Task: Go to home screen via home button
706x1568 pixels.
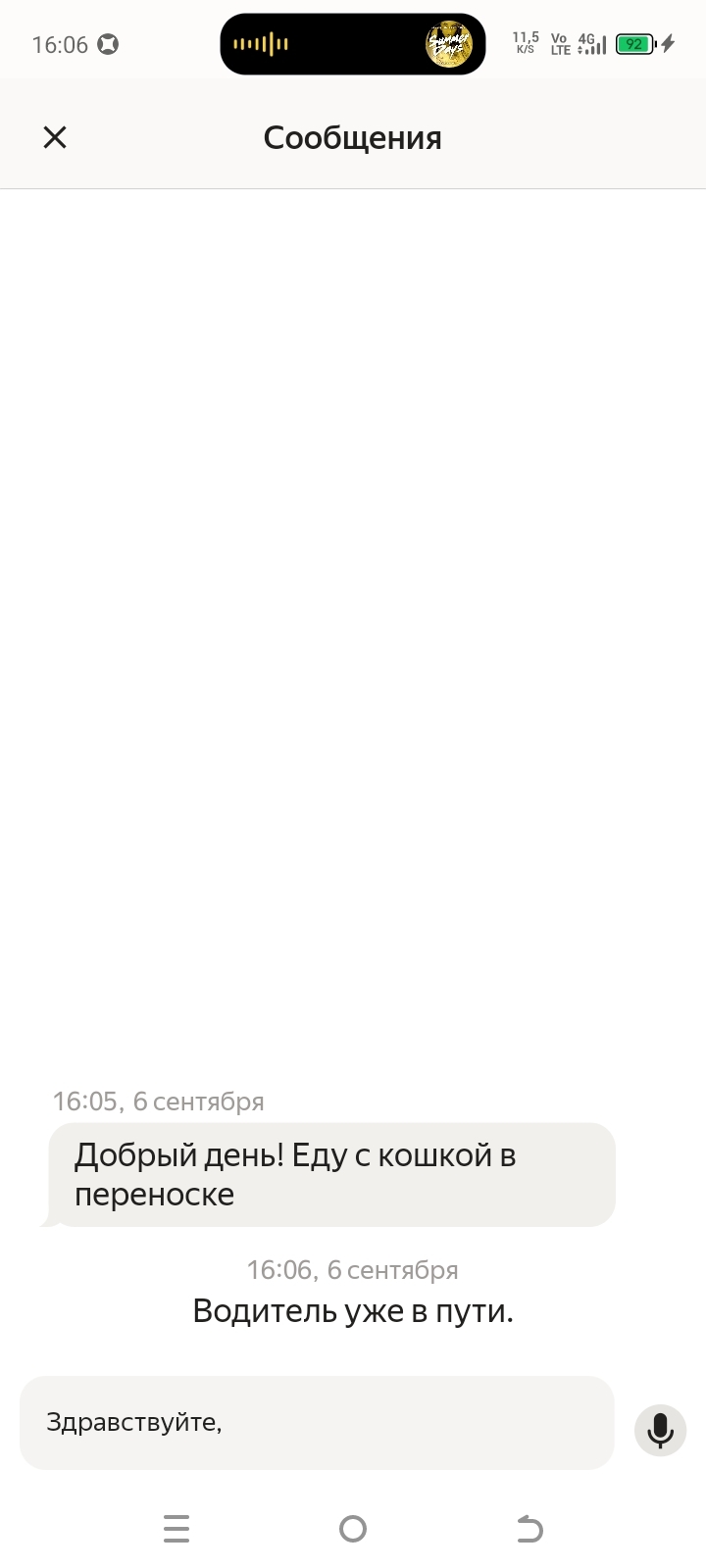Action: 353,1529
